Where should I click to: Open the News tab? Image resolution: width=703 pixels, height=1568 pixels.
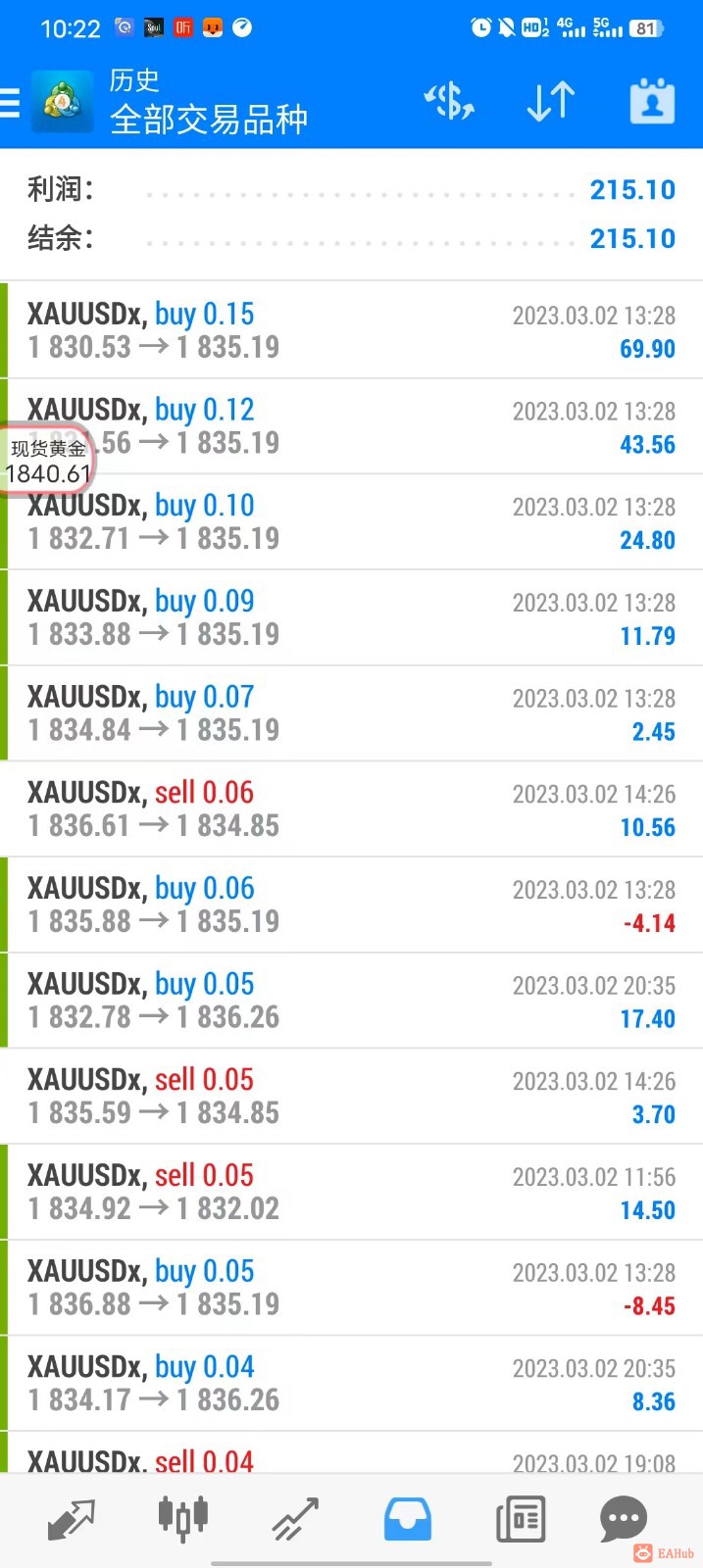[520, 1520]
